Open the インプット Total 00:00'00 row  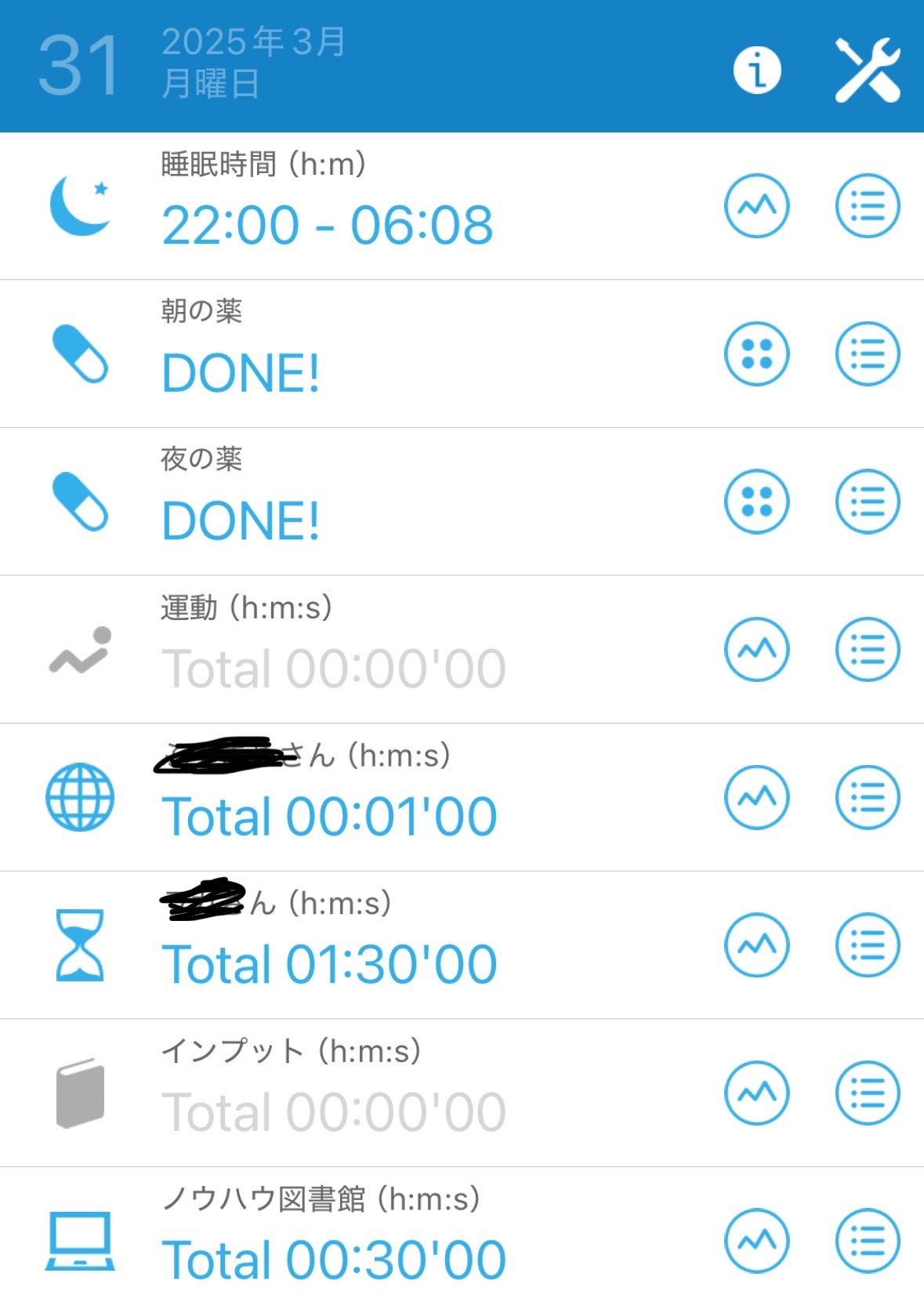pos(333,1111)
